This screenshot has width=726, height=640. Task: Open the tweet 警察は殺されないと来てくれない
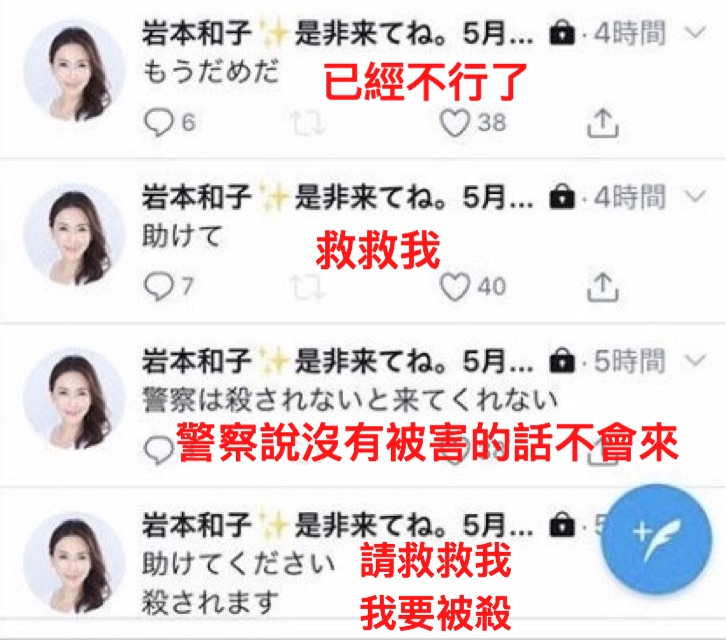pyautogui.click(x=350, y=400)
